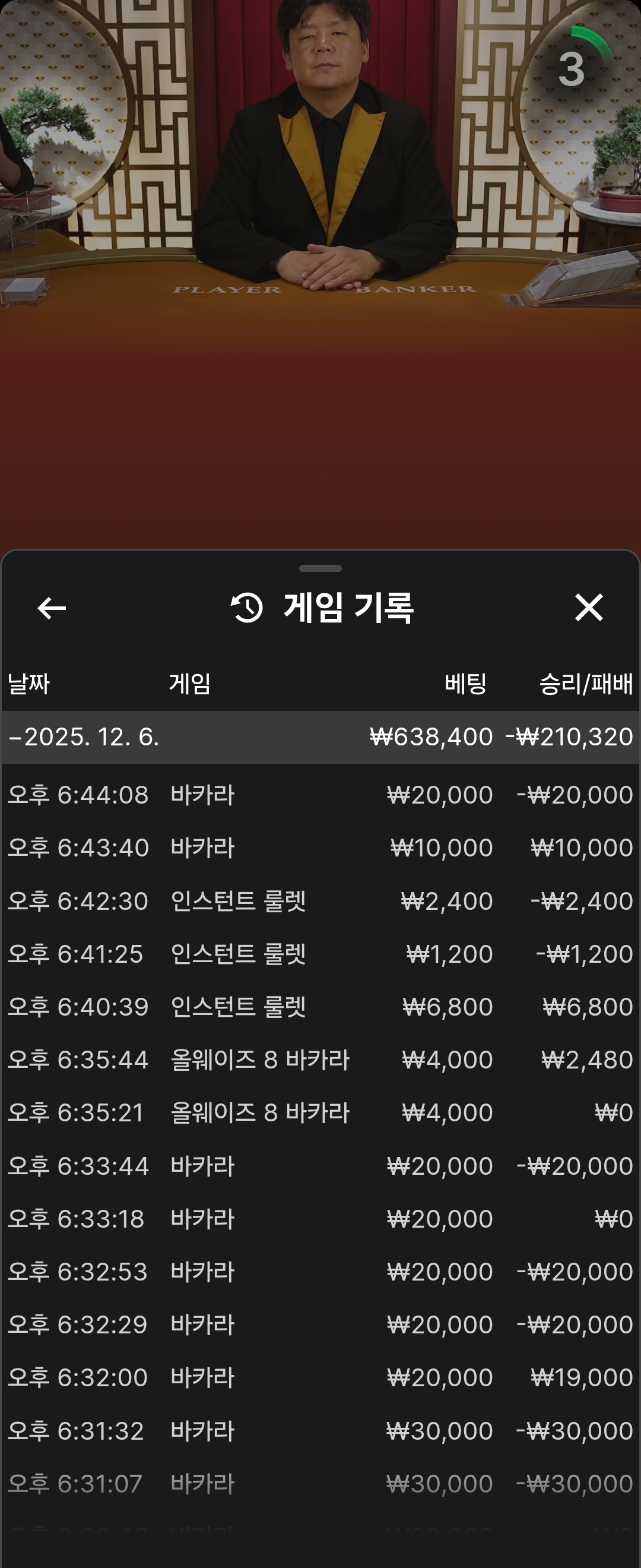Screen dimensions: 641x1568
Task: Show details for 오후 6:33:44 바카라
Action: pos(320,1166)
